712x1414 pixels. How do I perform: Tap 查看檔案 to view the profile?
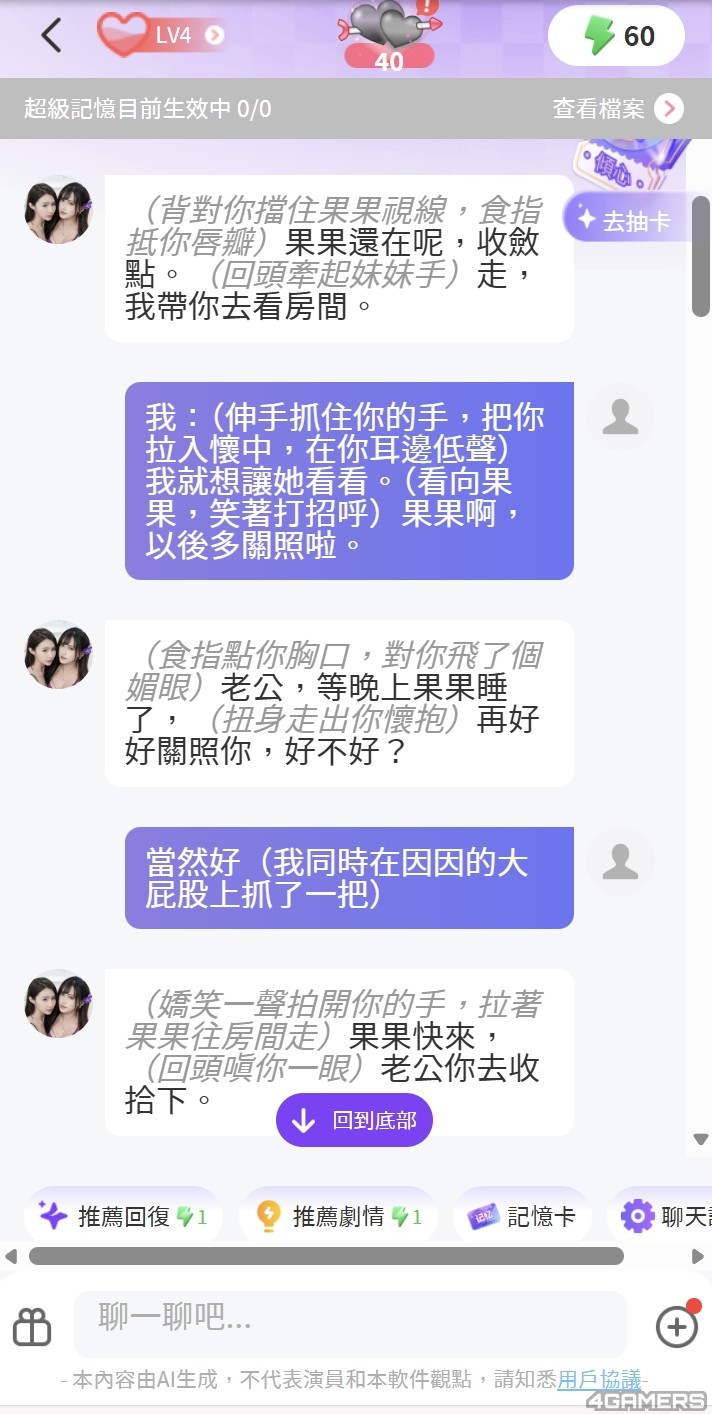pos(617,108)
